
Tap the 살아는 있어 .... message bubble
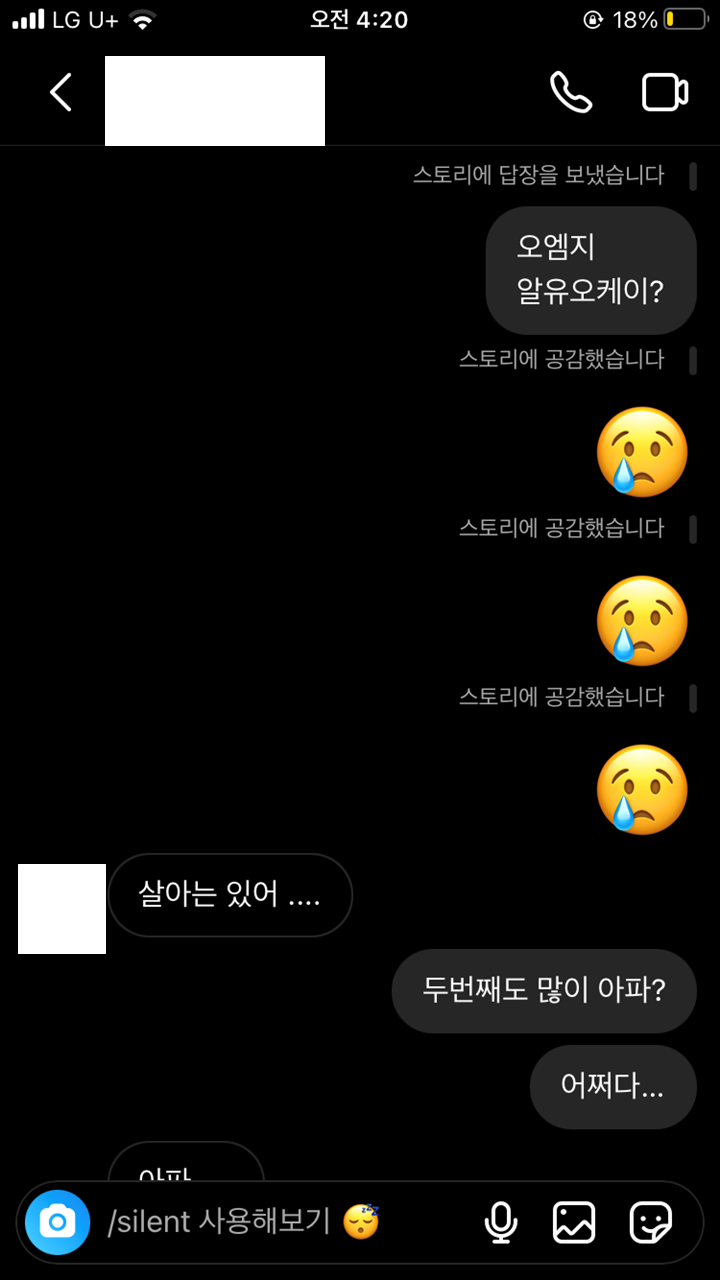point(230,896)
